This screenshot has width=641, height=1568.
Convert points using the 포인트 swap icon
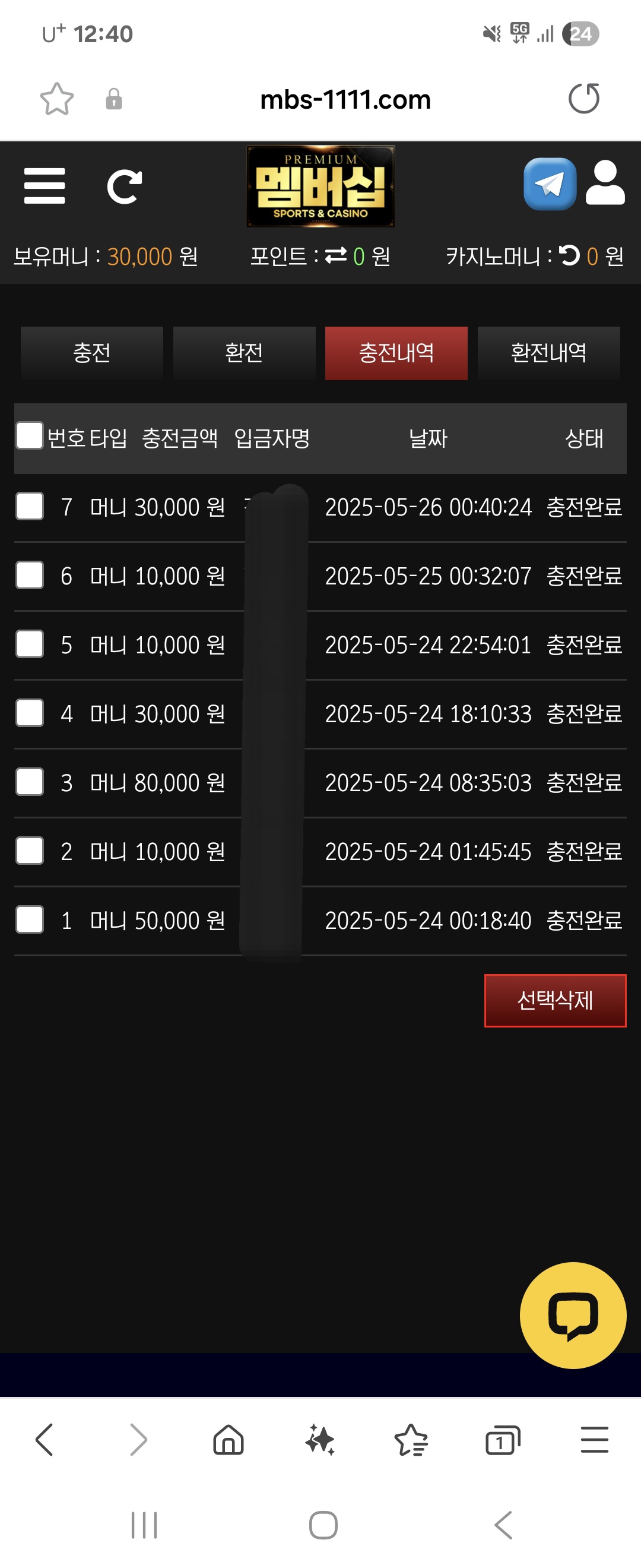(336, 256)
